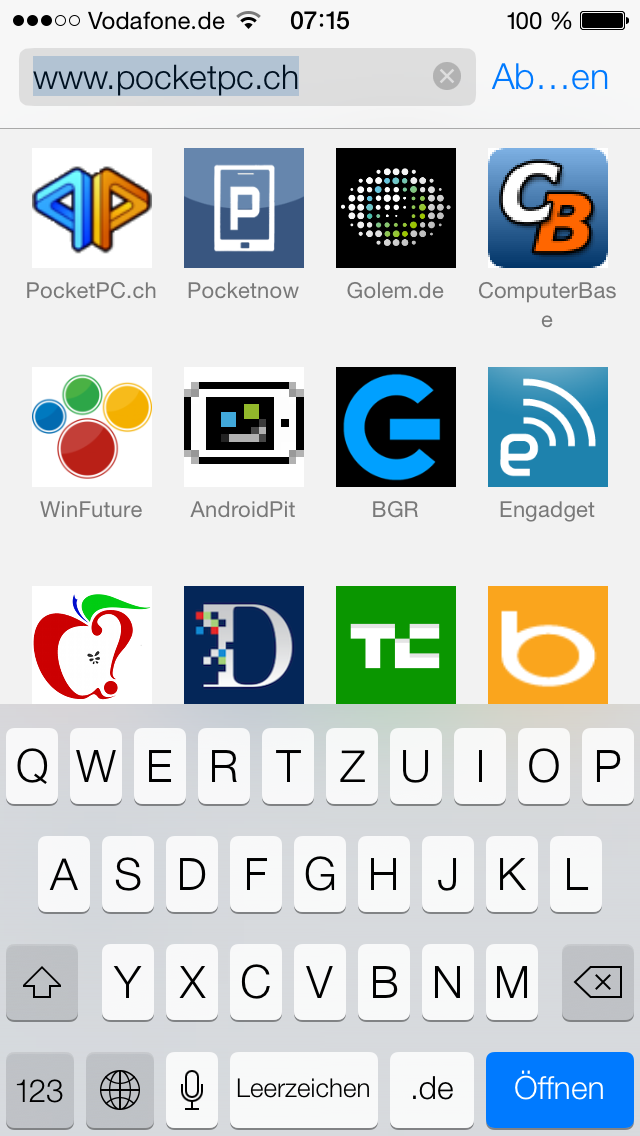Image resolution: width=640 pixels, height=1136 pixels.
Task: Open the red apple bookmark tile
Action: (x=91, y=645)
